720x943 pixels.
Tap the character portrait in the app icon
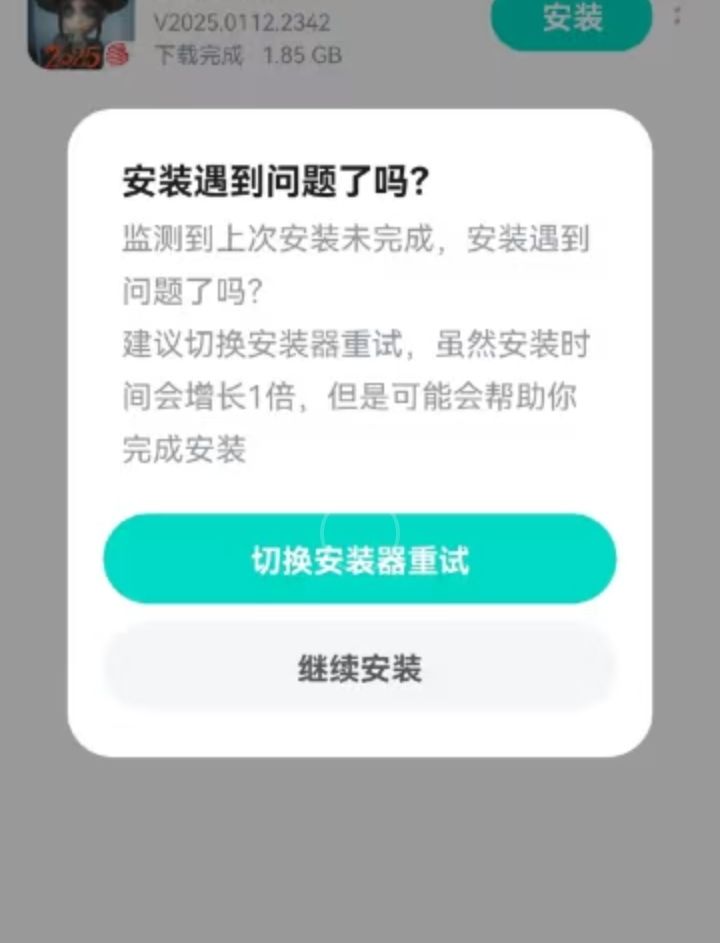pyautogui.click(x=80, y=20)
